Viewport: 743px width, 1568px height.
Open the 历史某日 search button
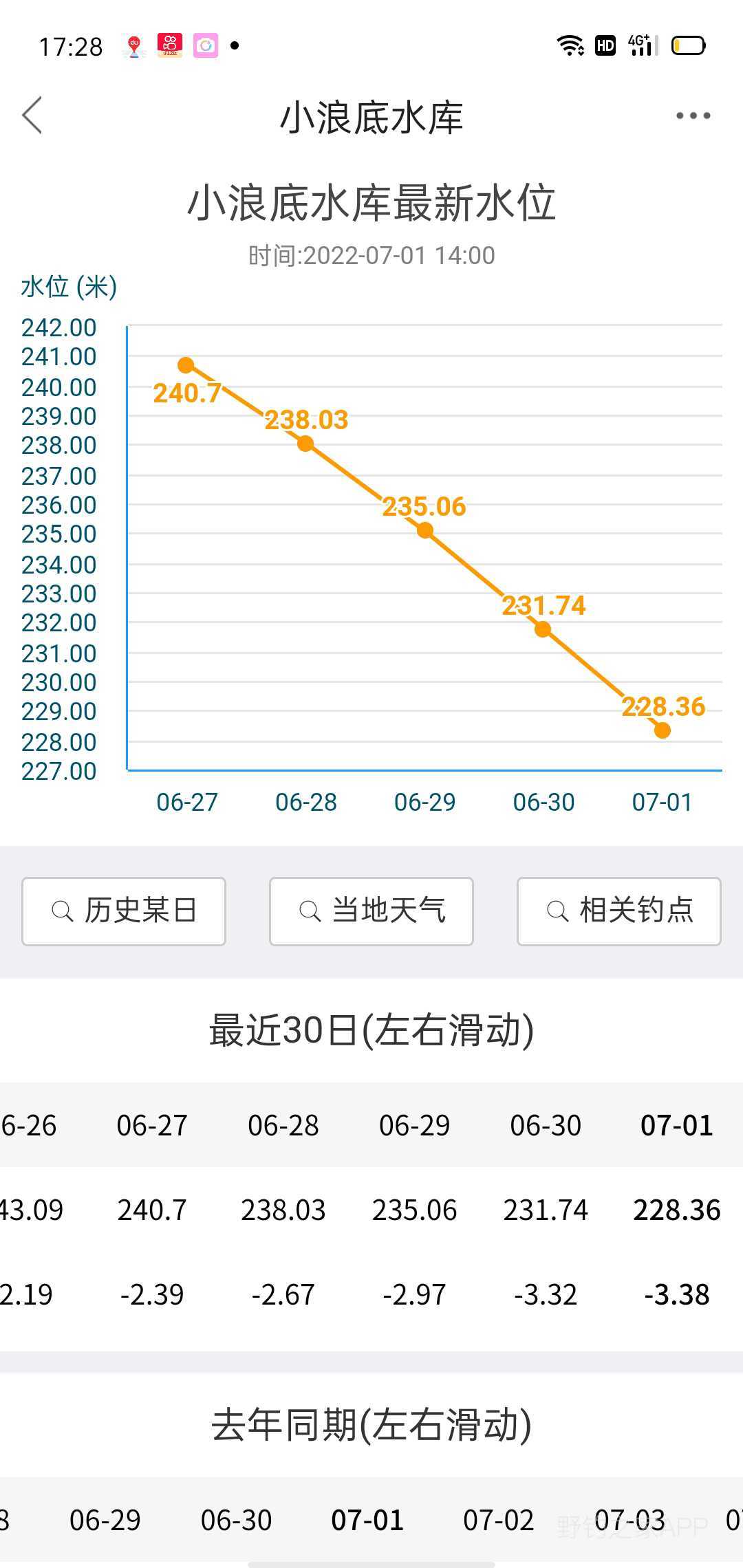click(x=124, y=911)
